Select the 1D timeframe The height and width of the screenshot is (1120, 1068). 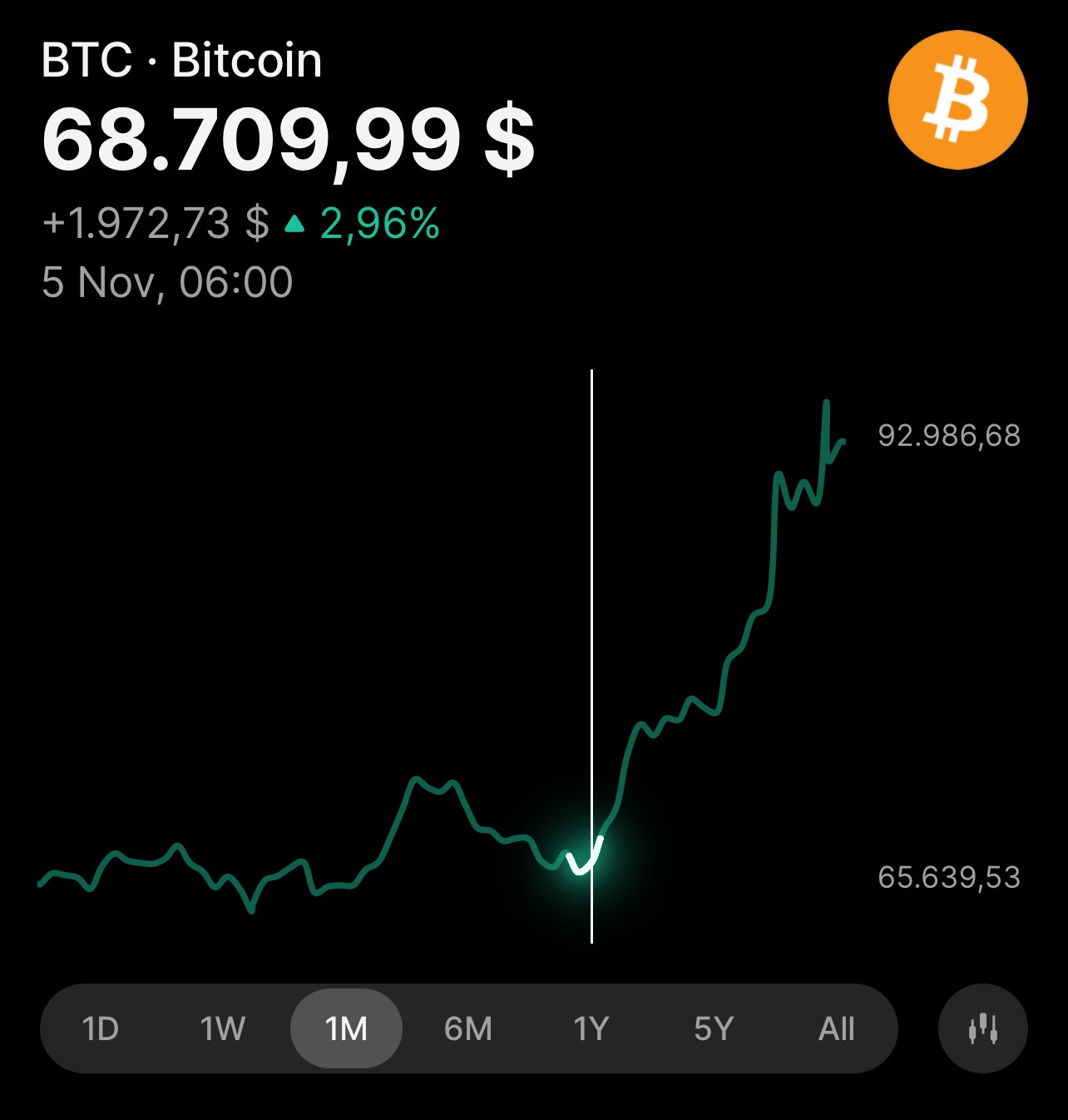coord(101,1028)
